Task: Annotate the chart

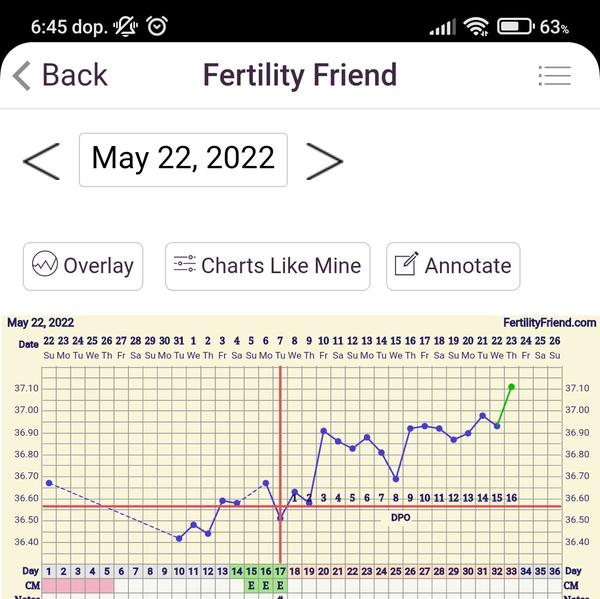Action: [x=453, y=266]
